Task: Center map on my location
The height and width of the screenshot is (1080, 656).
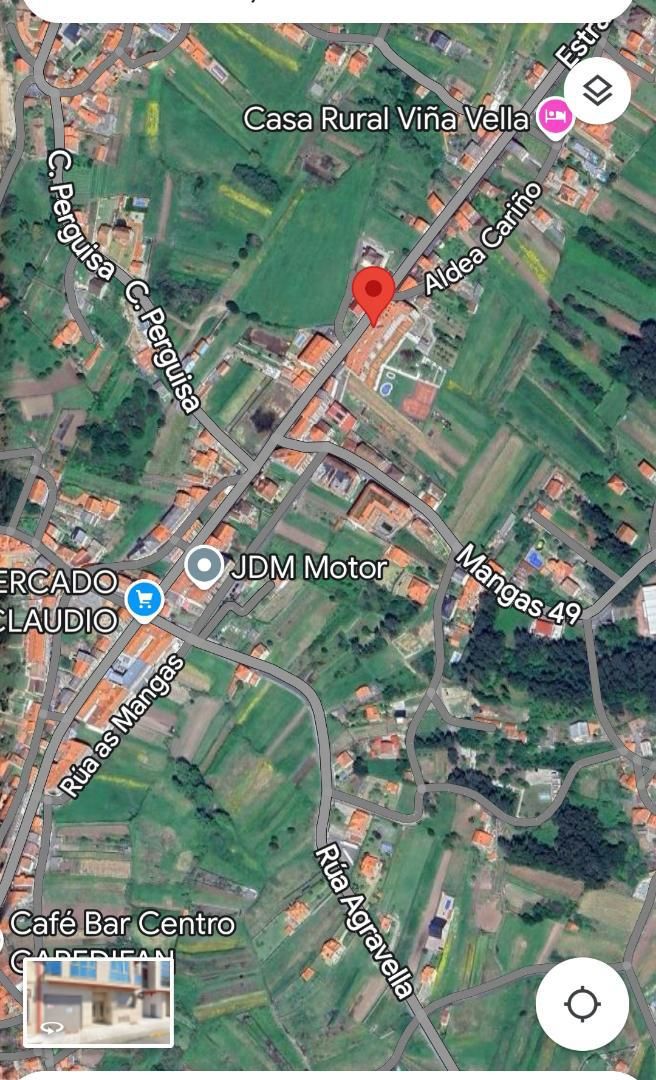Action: click(582, 1003)
